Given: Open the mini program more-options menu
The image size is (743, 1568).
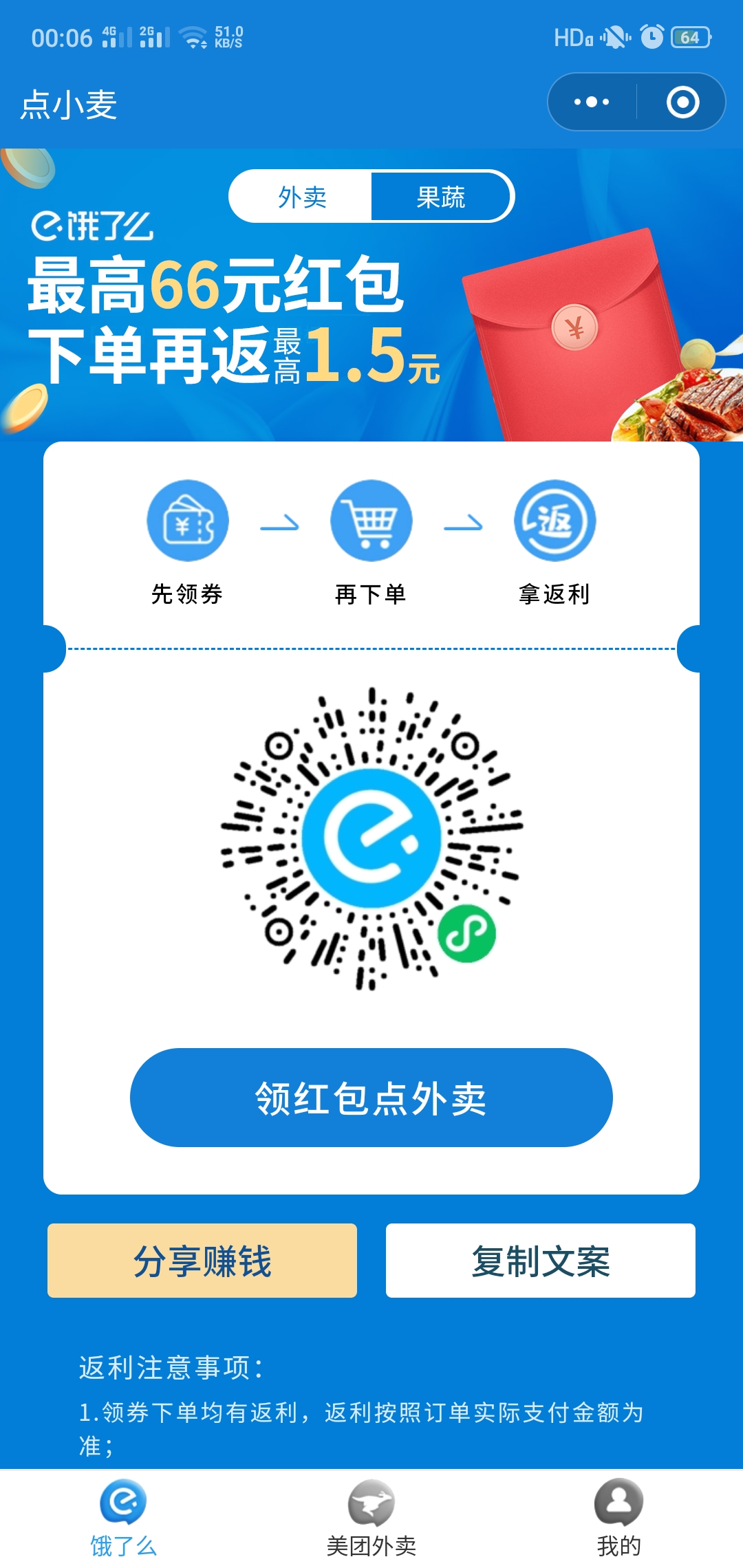Looking at the screenshot, I should (x=592, y=102).
